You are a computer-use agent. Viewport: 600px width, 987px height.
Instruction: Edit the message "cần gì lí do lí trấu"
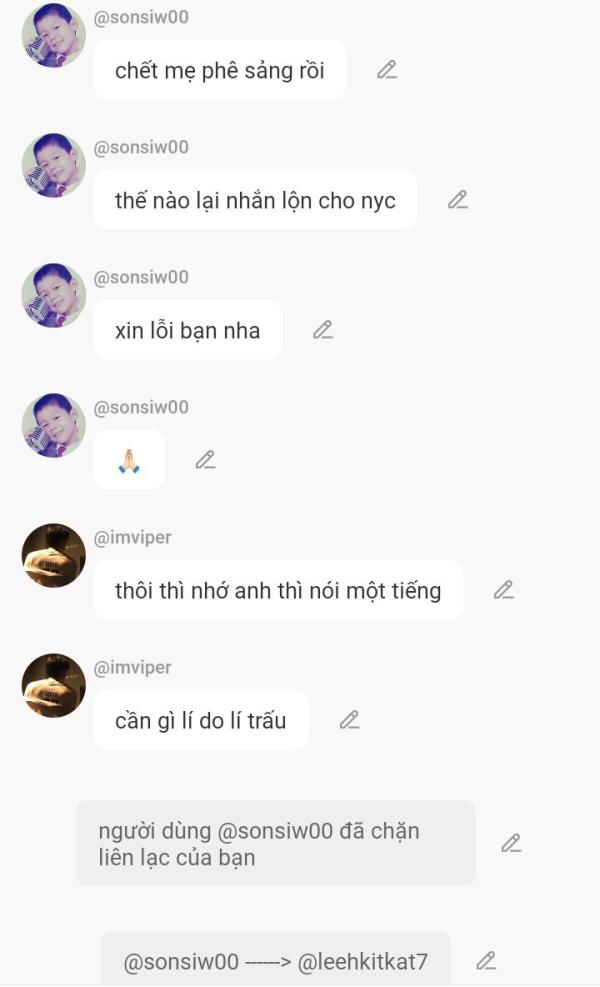pyautogui.click(x=349, y=719)
